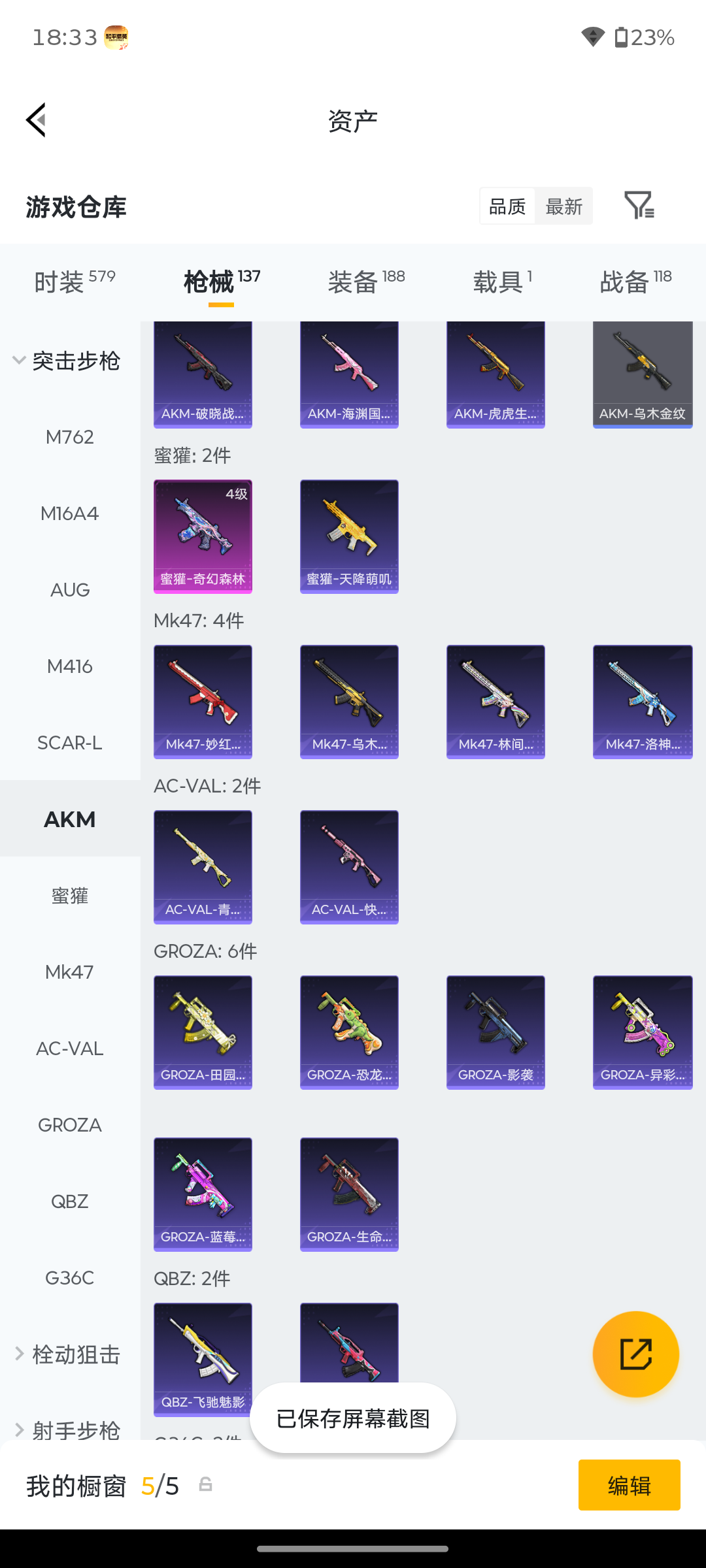The width and height of the screenshot is (706, 1568).
Task: Collapse the 突击步枪 category
Action: (67, 361)
